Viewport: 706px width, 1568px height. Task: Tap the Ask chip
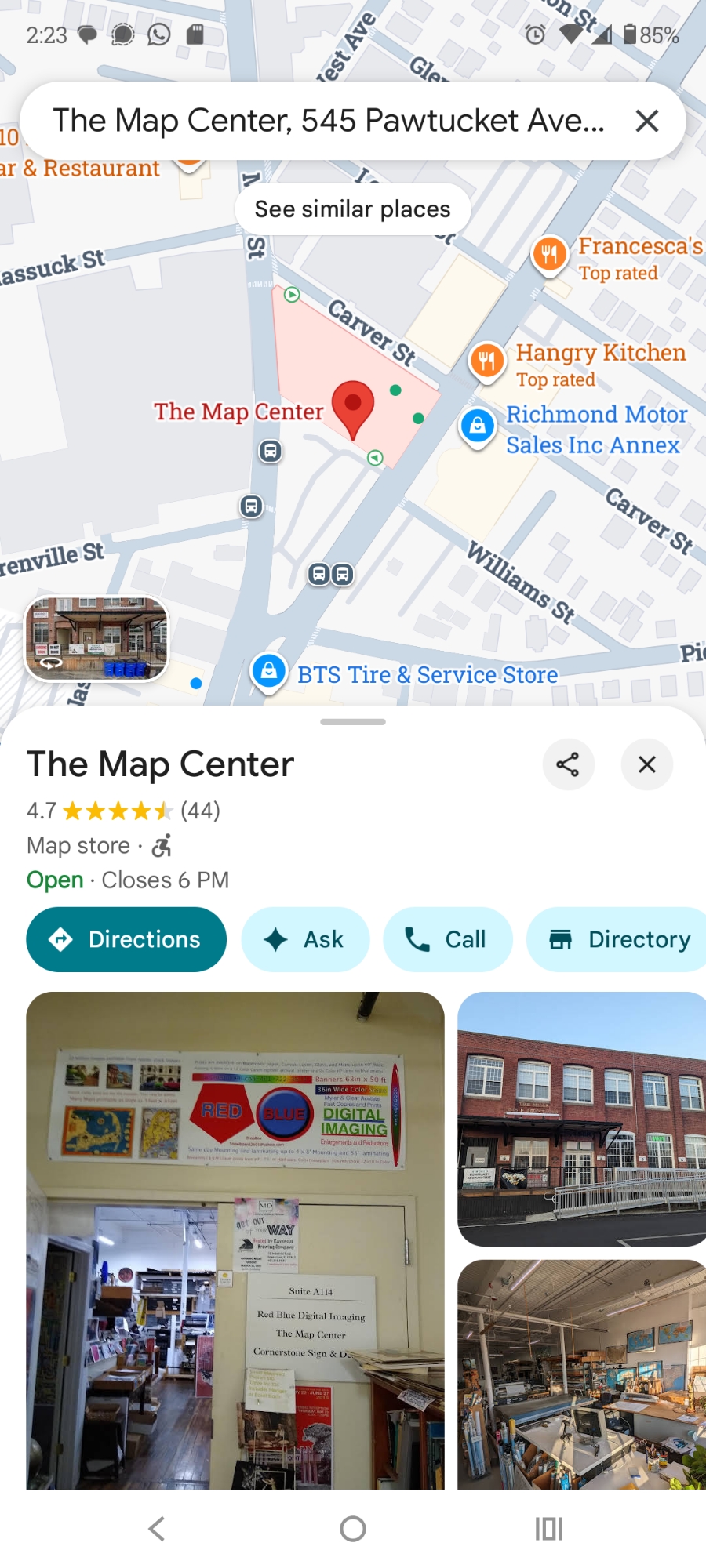tap(305, 939)
